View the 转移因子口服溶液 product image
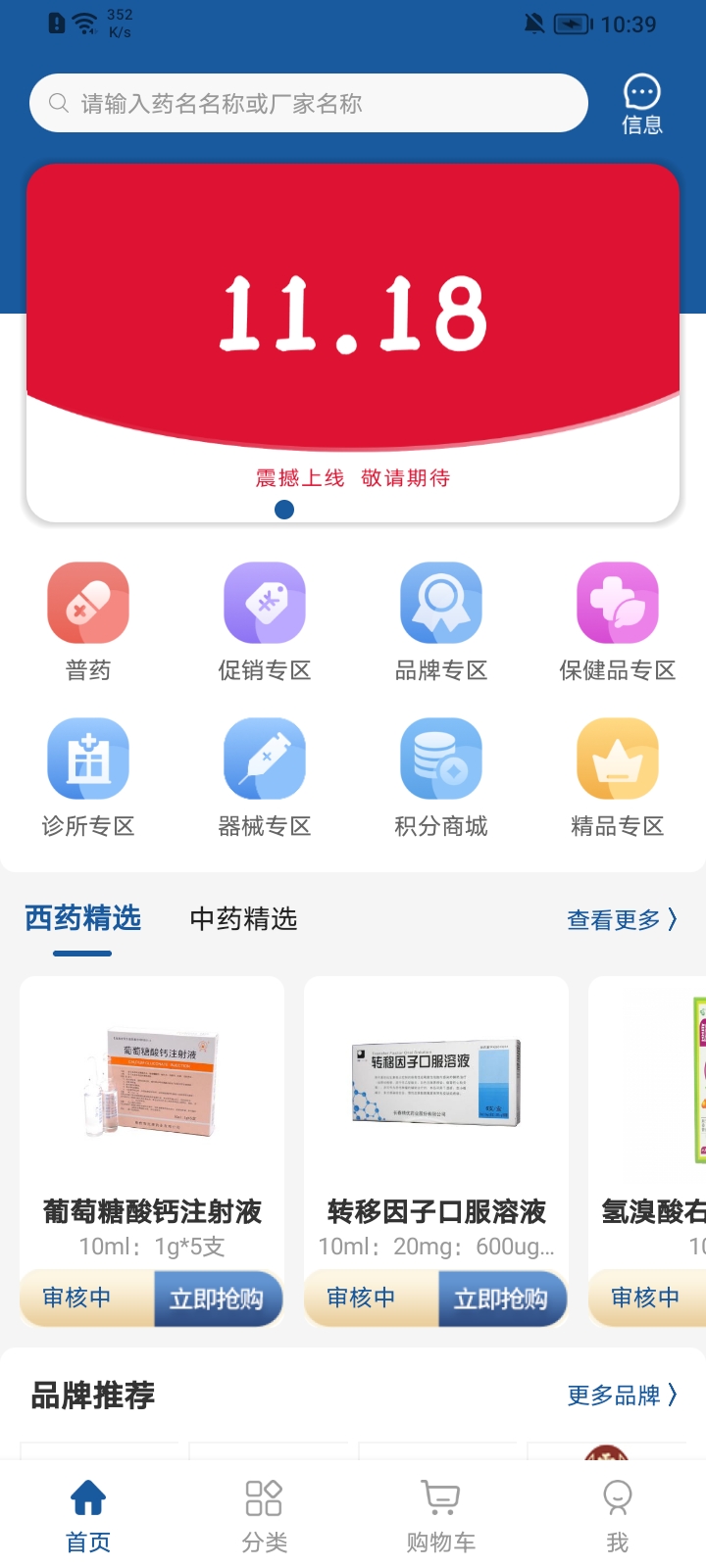This screenshot has width=706, height=1568. pos(435,1080)
